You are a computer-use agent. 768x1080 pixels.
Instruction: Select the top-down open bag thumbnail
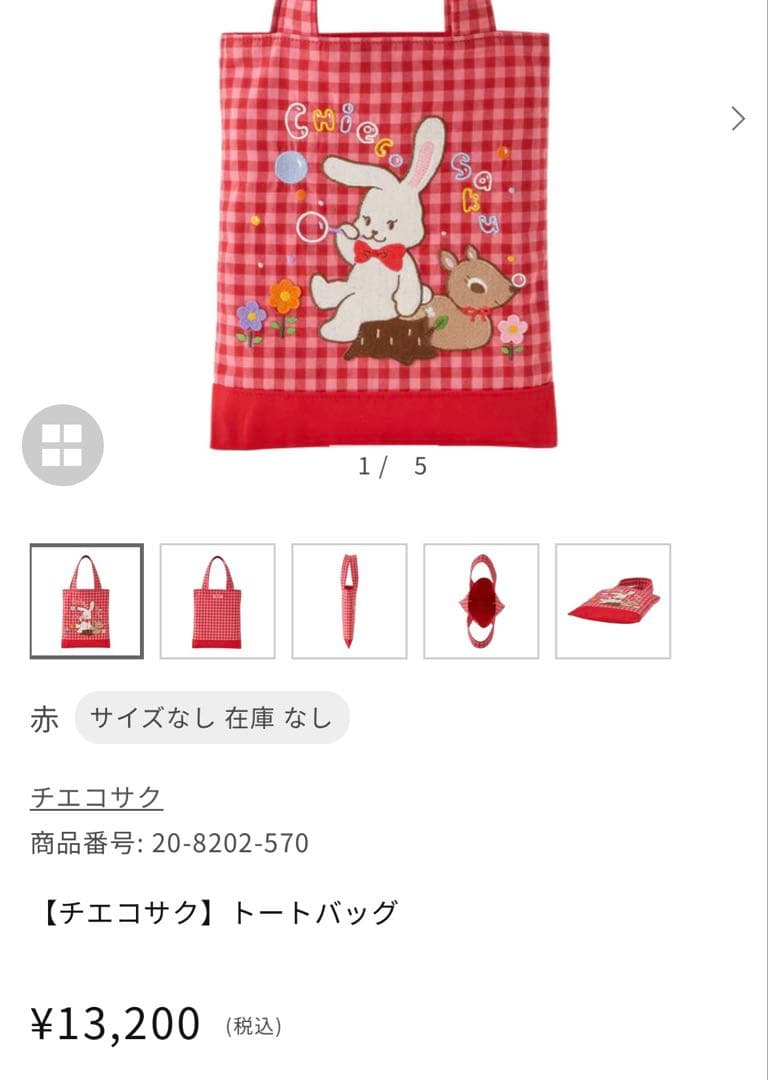(x=483, y=598)
